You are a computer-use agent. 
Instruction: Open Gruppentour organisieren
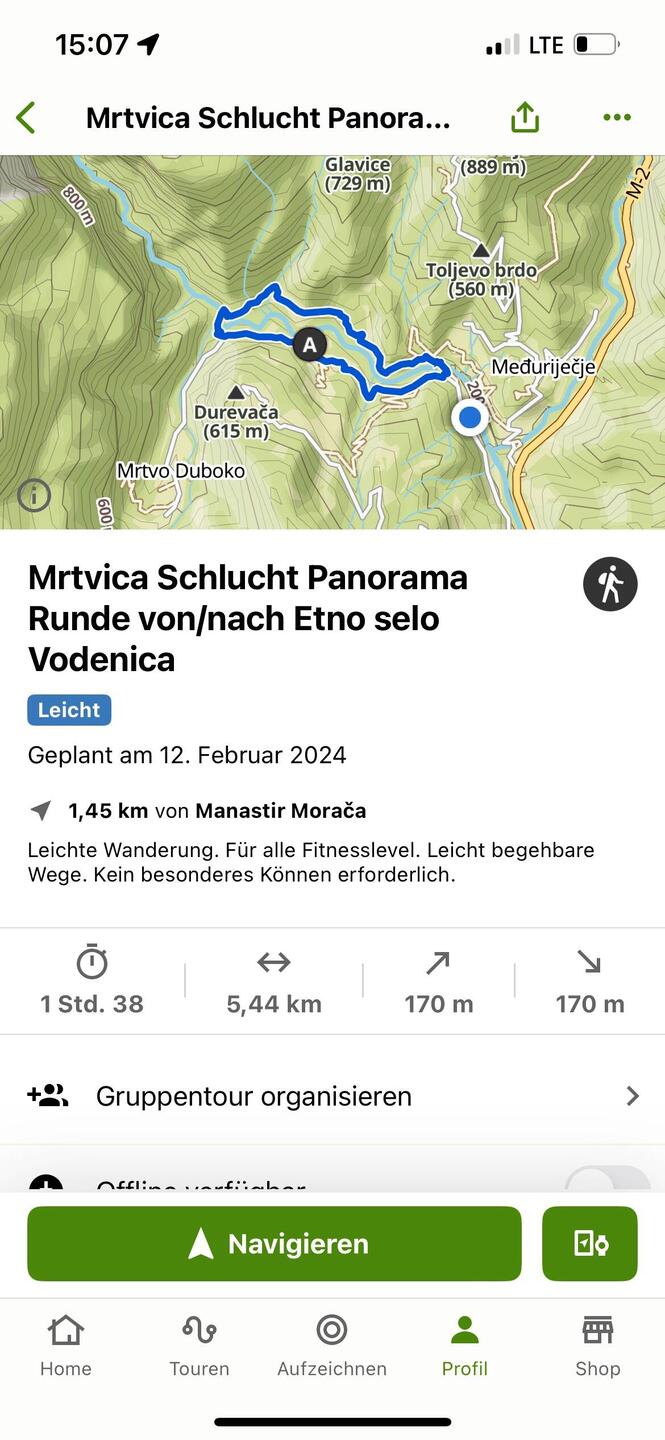(x=332, y=1096)
